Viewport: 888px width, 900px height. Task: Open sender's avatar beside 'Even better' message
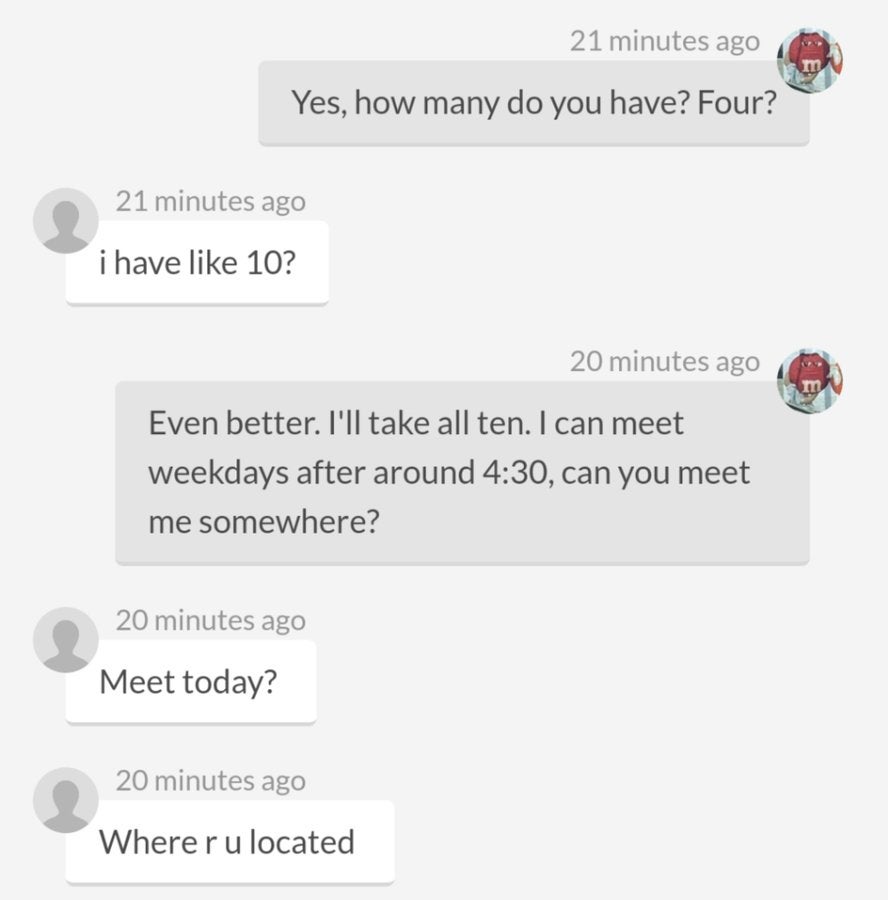click(x=809, y=380)
